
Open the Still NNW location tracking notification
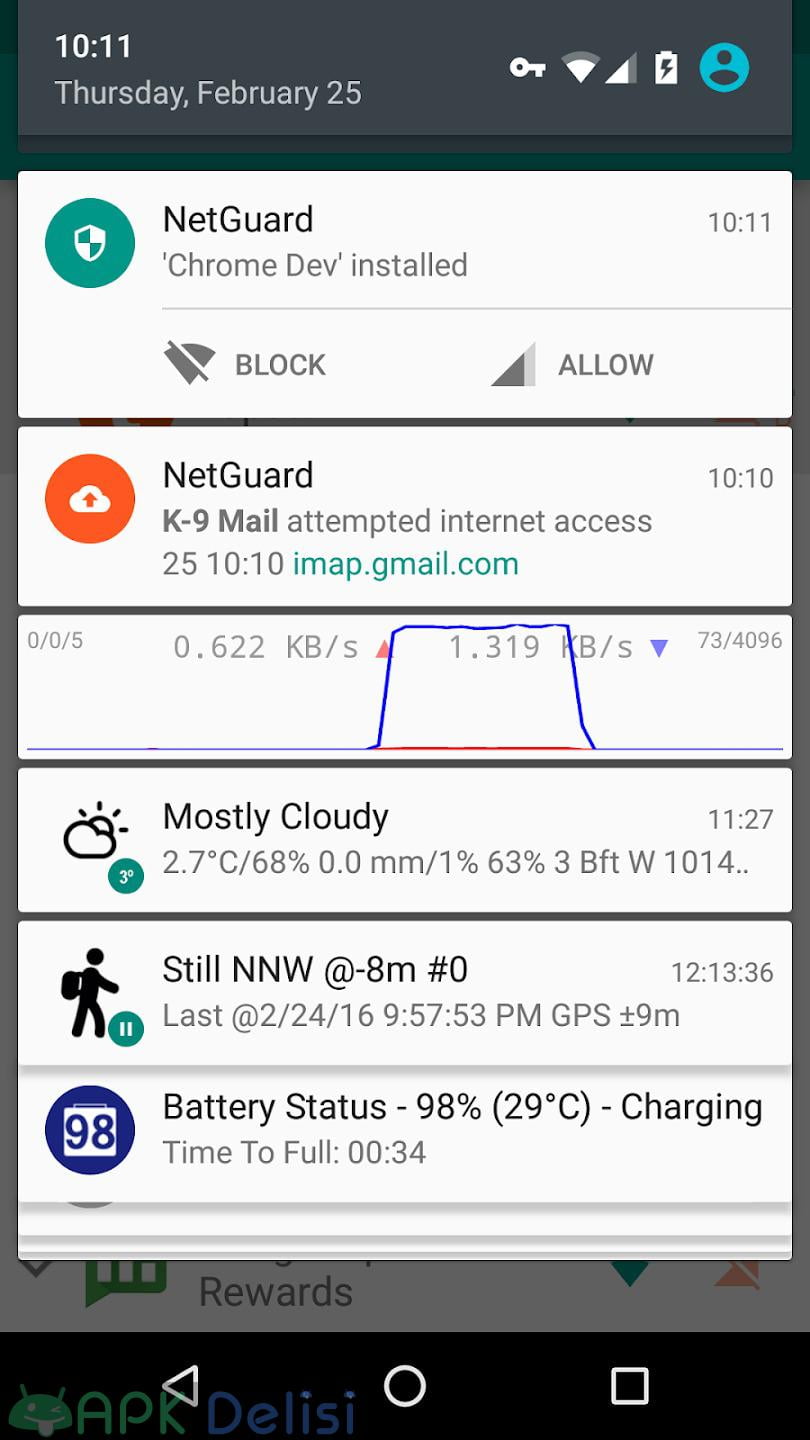[405, 993]
